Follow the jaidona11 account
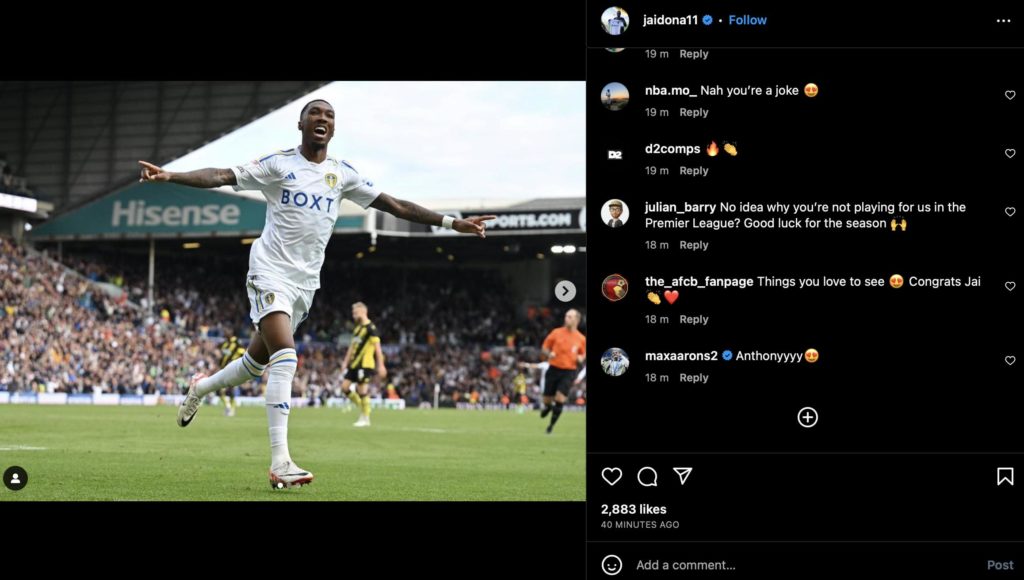This screenshot has width=1024, height=580. (747, 20)
